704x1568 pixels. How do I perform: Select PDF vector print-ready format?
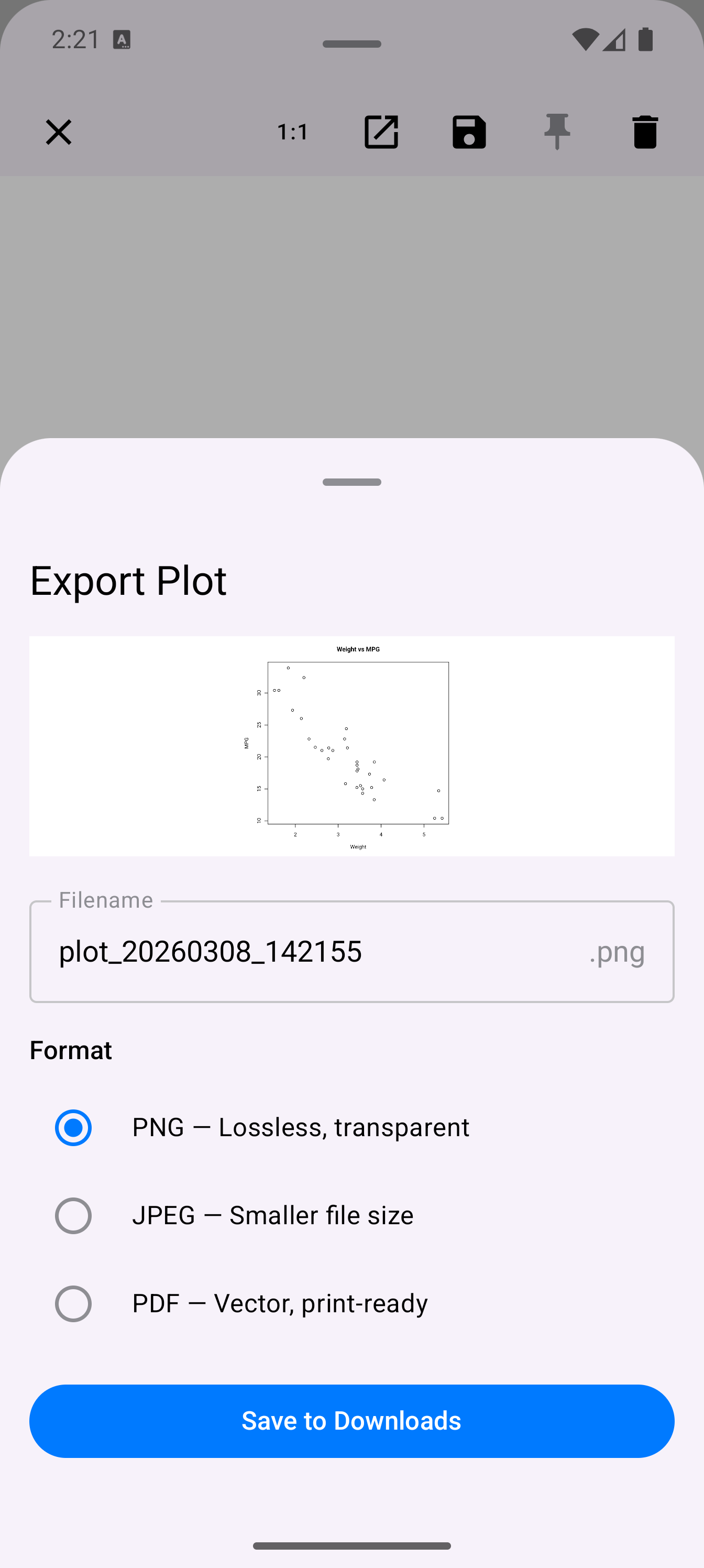pos(73,1303)
